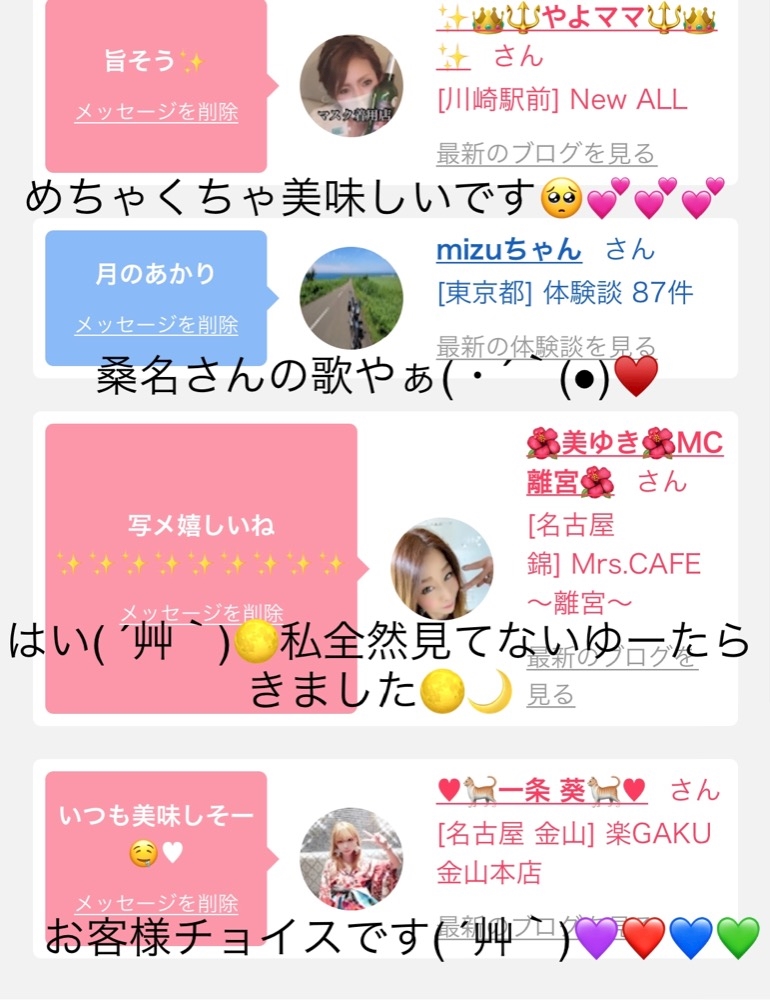Tap 美ゆき's profile photo
Viewport: 770px width, 1000px height.
tap(441, 568)
